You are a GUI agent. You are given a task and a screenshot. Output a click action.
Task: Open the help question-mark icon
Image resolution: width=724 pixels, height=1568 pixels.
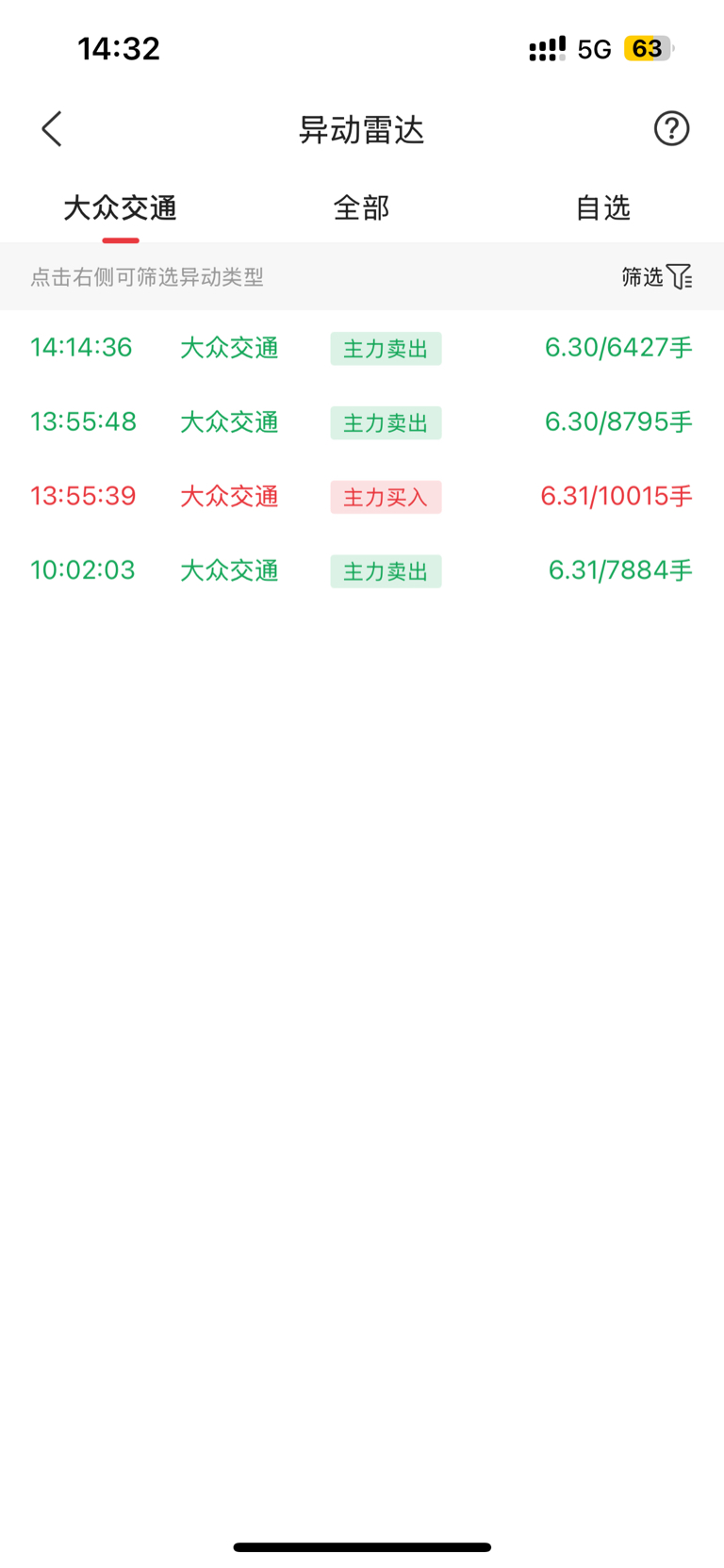[672, 128]
